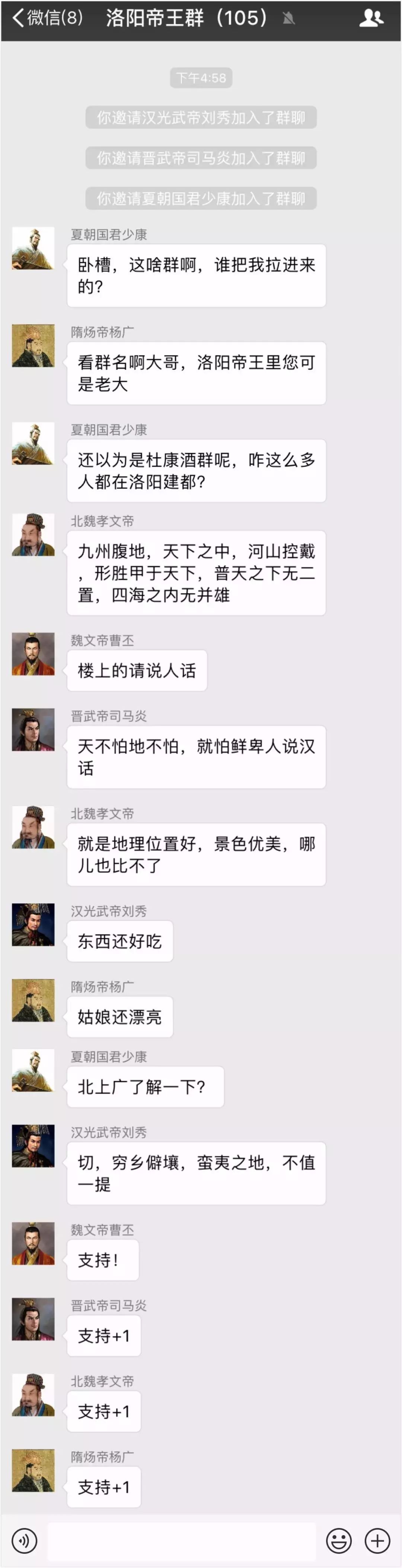This screenshot has width=402, height=1568.
Task: Switch to voice message input
Action: coord(24,1540)
